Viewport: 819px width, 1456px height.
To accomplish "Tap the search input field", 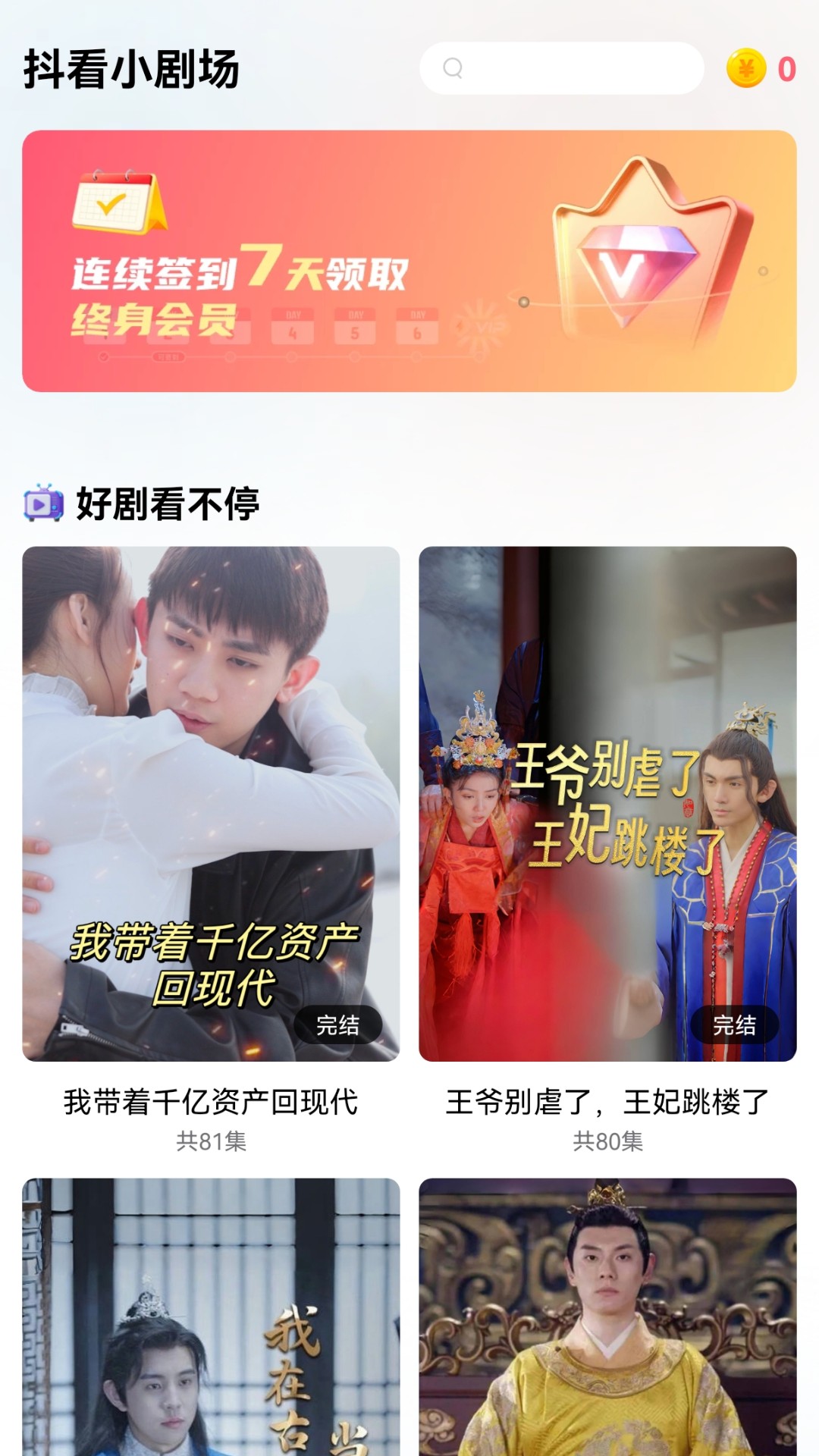I will (561, 68).
